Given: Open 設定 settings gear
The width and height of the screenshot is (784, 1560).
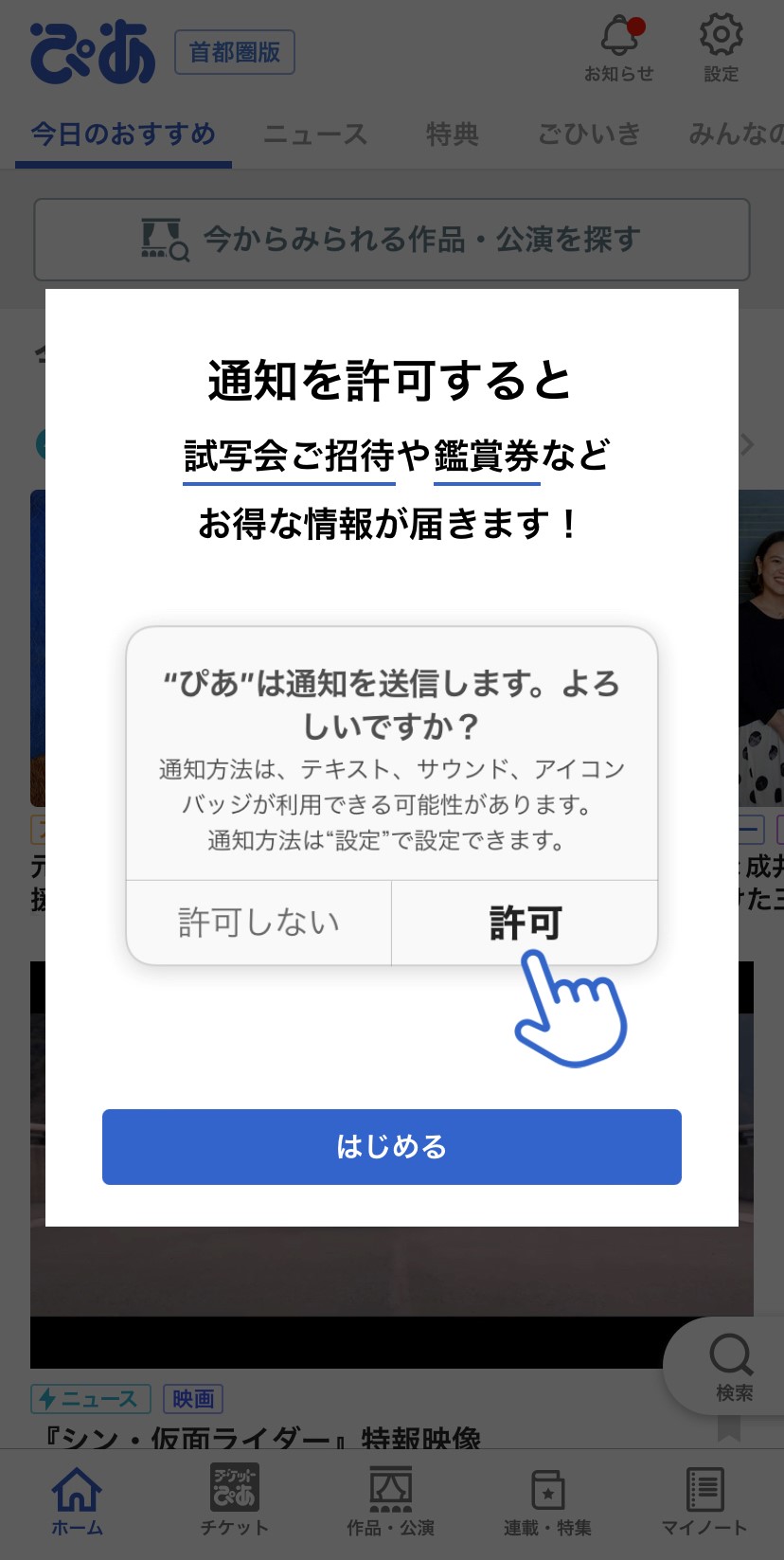Looking at the screenshot, I should point(722,48).
